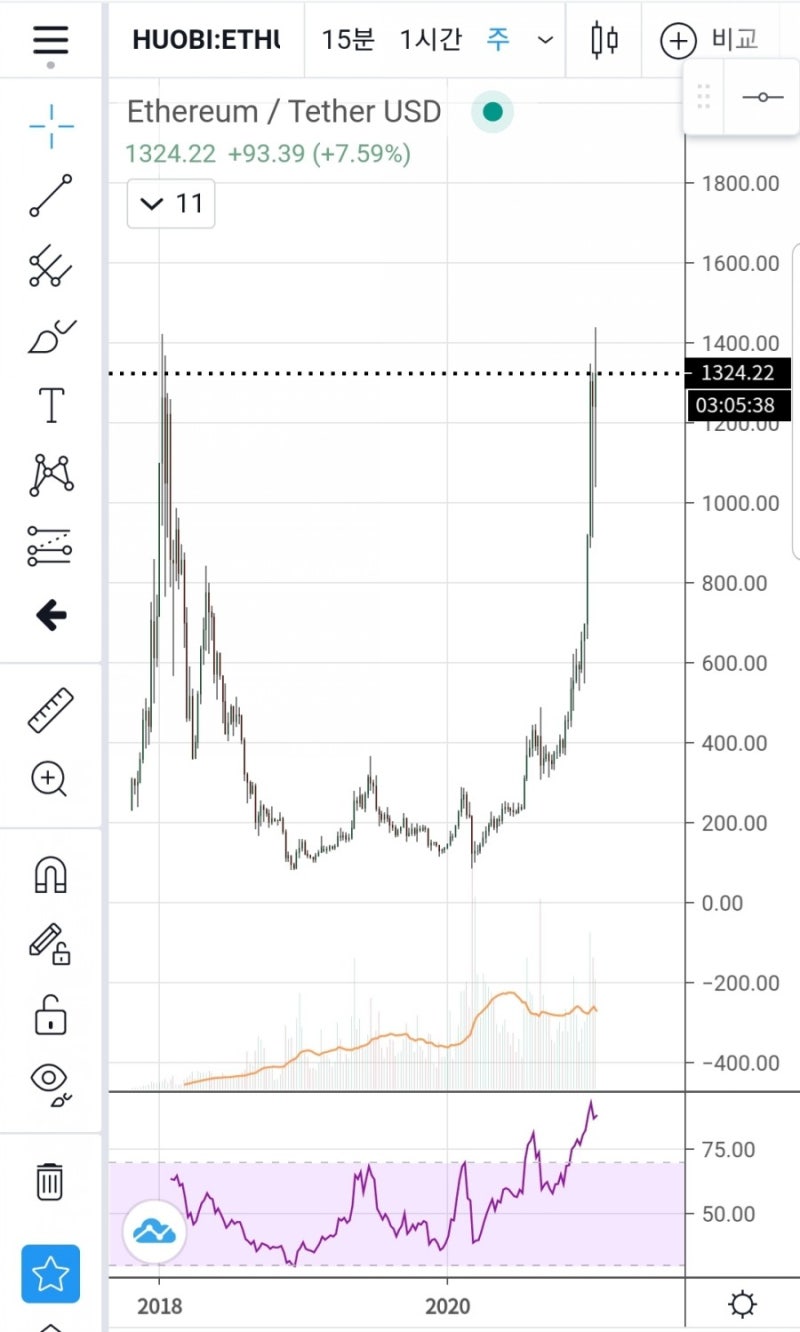800x1332 pixels.
Task: Enable magnet snapping mode
Action: point(50,876)
